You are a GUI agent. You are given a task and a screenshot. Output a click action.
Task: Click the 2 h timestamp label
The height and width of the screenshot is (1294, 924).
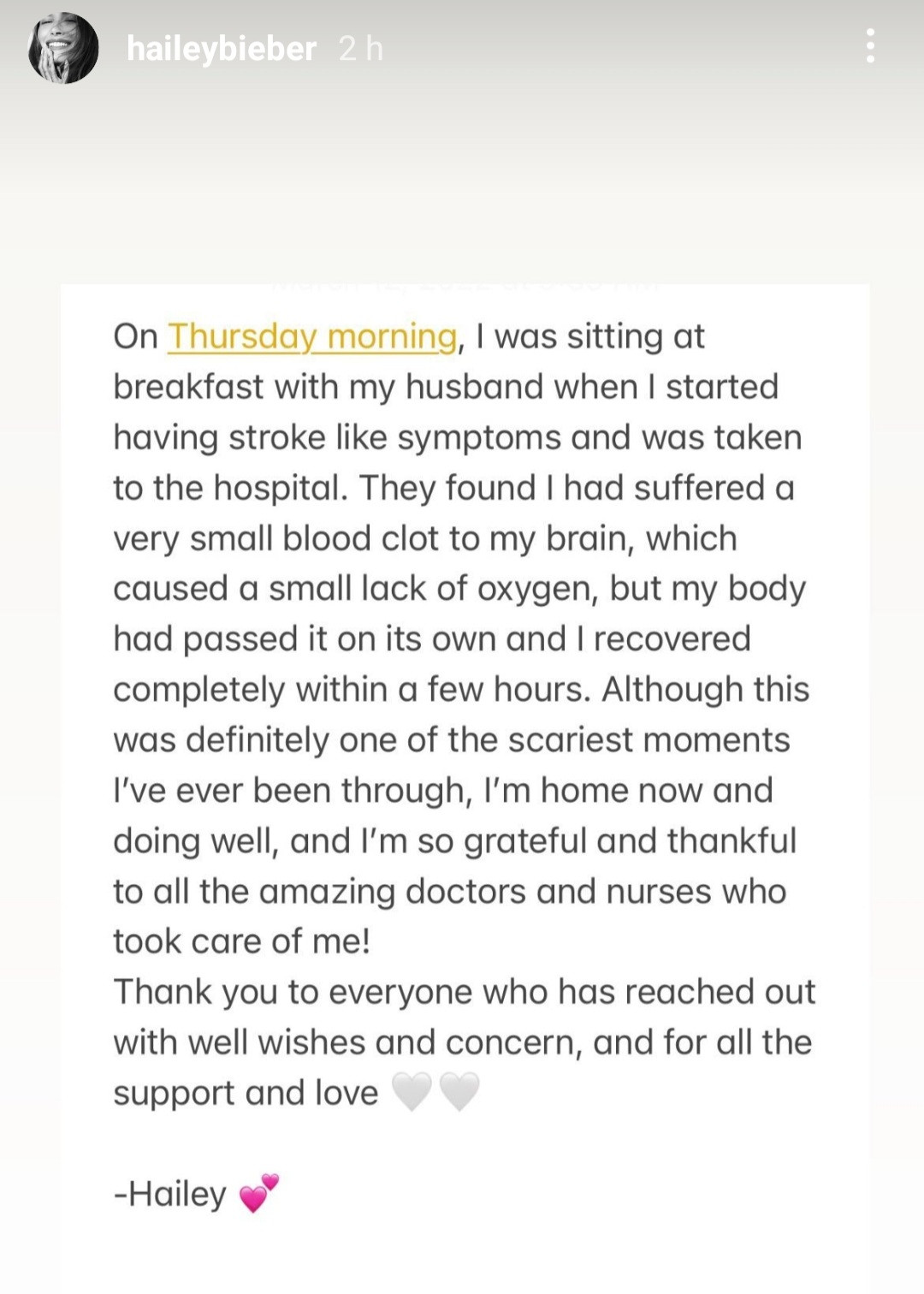click(x=358, y=49)
